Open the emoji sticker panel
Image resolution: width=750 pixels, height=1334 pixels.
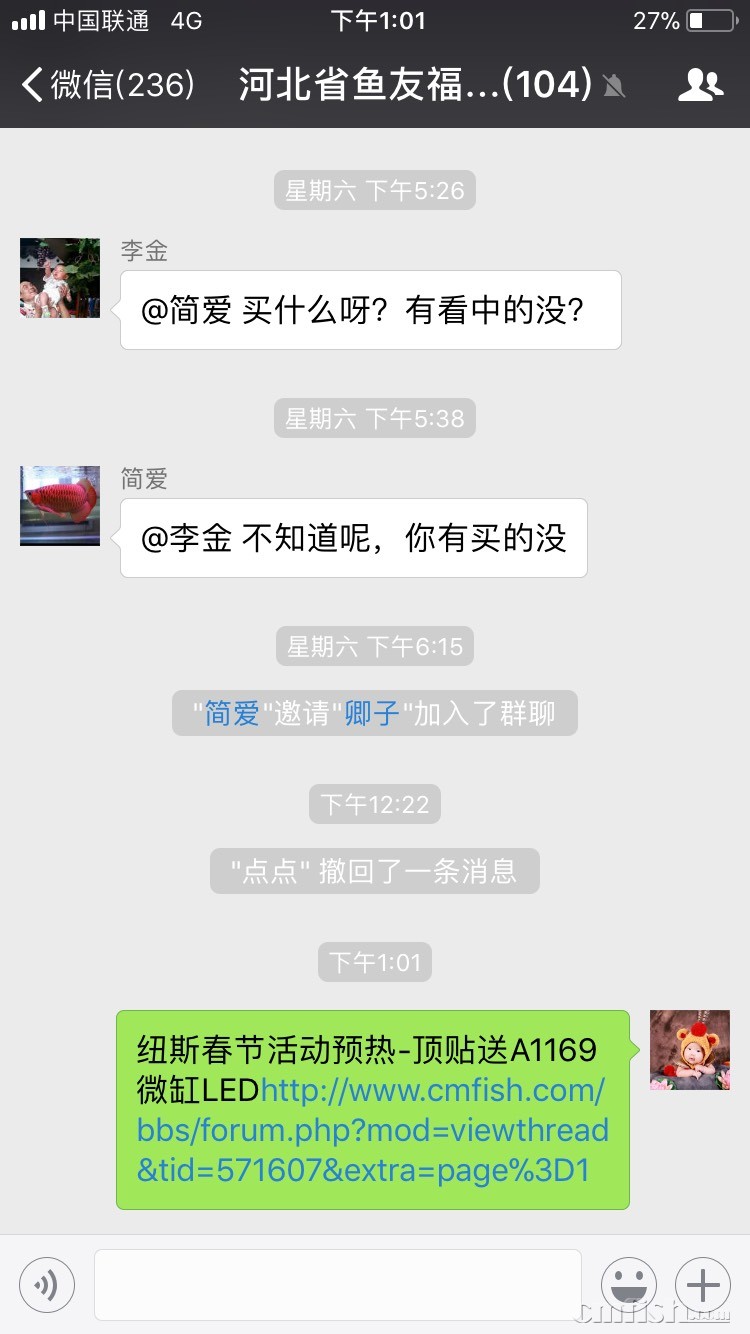click(x=628, y=1285)
